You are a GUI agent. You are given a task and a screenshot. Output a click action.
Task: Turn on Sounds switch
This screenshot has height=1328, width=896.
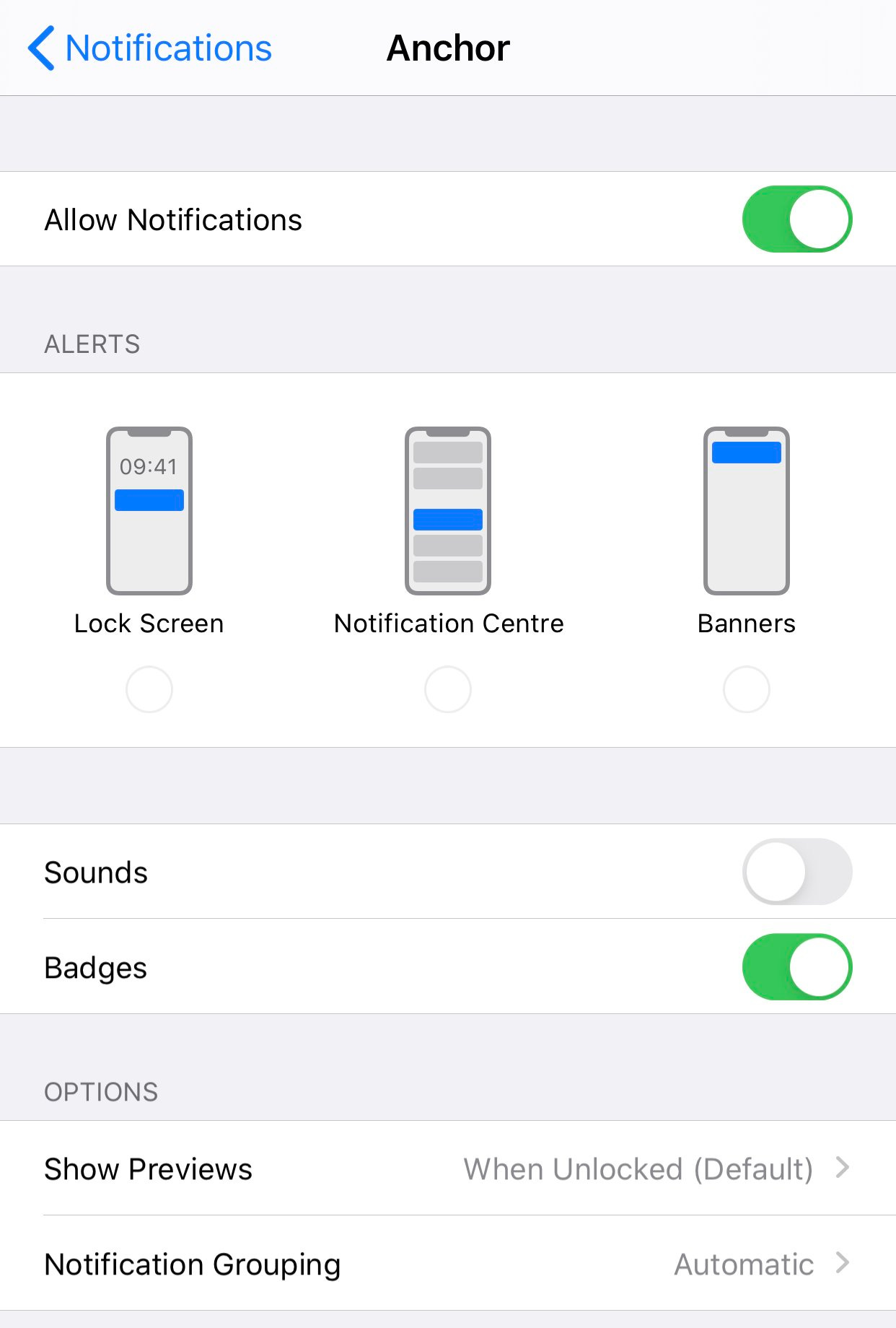click(x=796, y=872)
